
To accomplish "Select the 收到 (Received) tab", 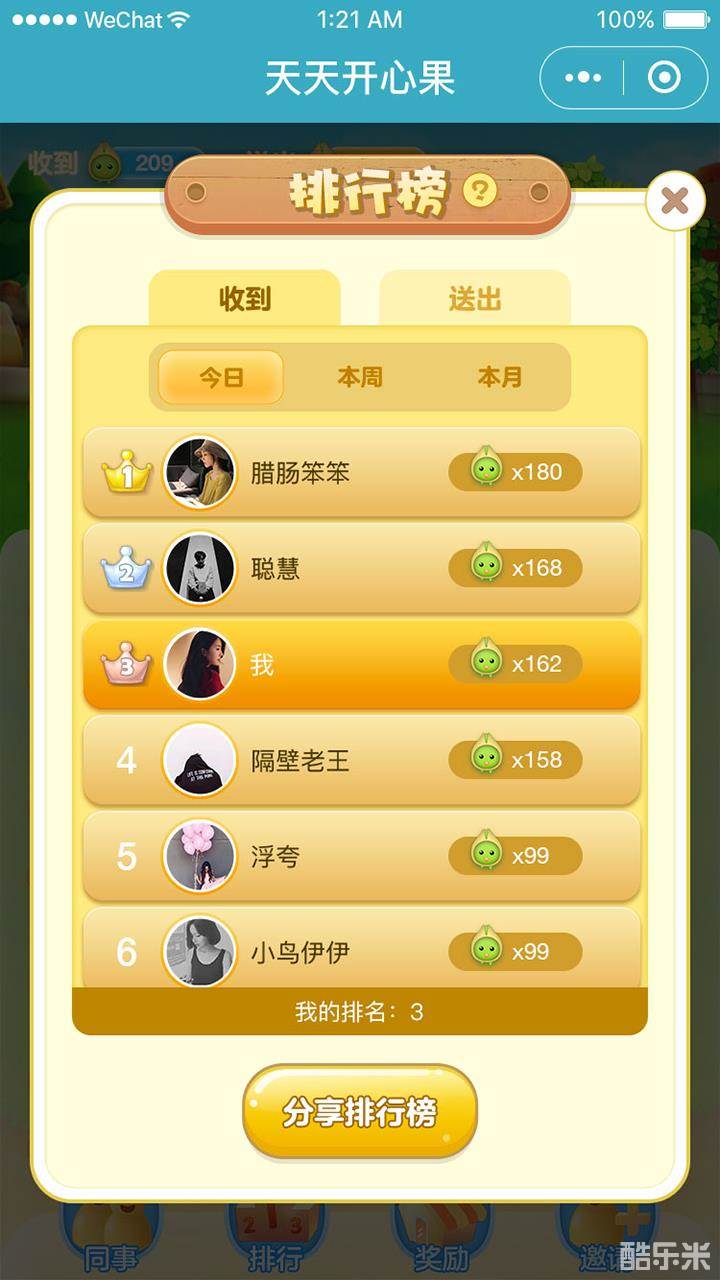I will click(x=246, y=298).
